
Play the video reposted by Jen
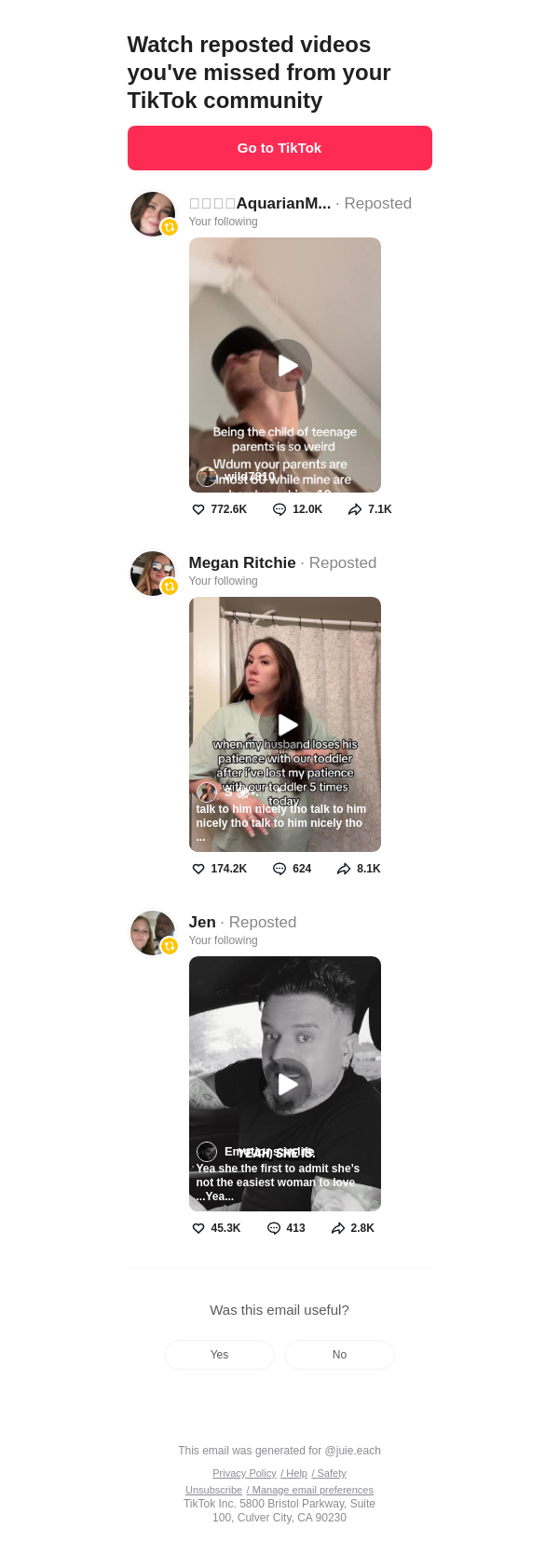[x=285, y=1084]
